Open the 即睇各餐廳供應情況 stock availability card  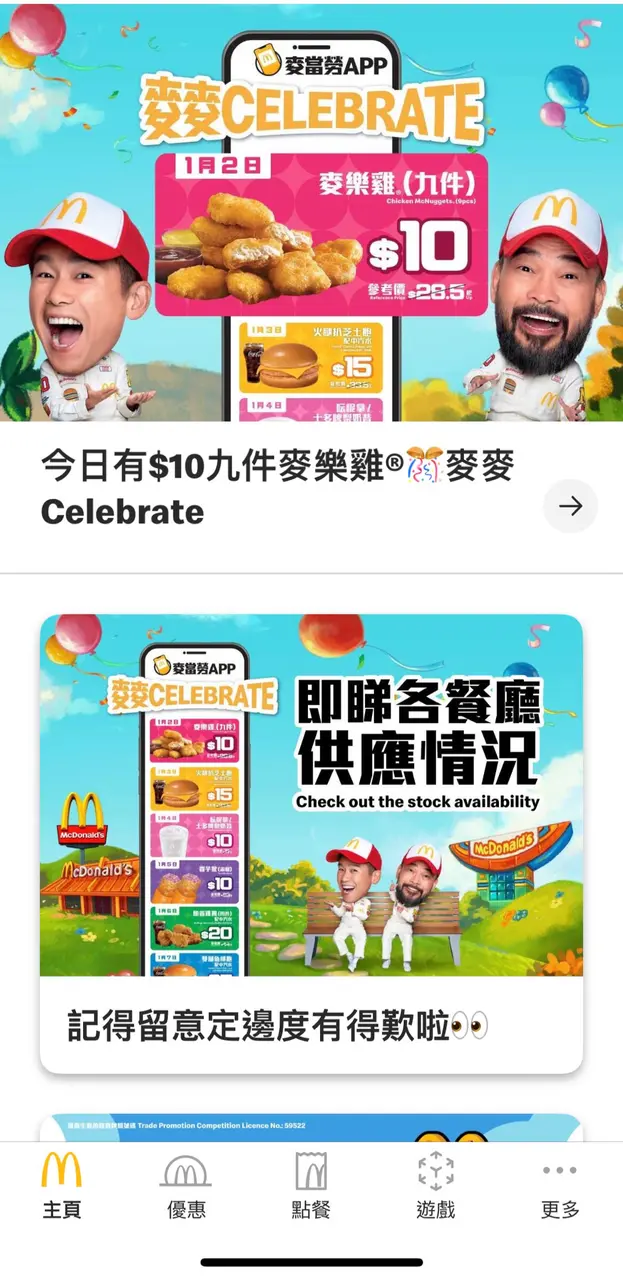[311, 795]
